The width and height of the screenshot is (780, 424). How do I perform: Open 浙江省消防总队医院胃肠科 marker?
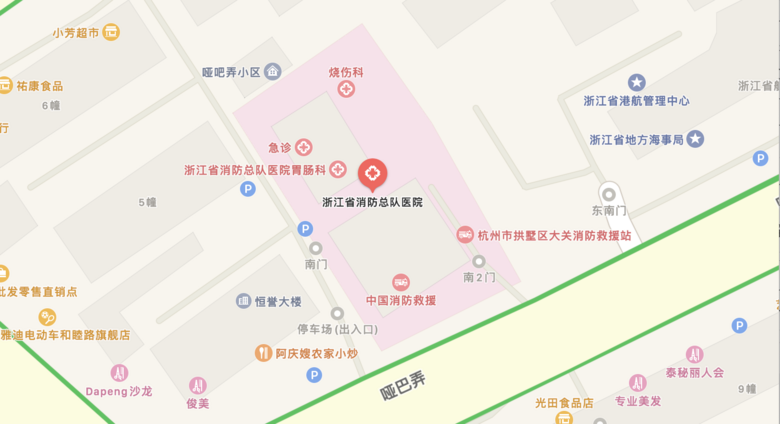click(x=338, y=170)
